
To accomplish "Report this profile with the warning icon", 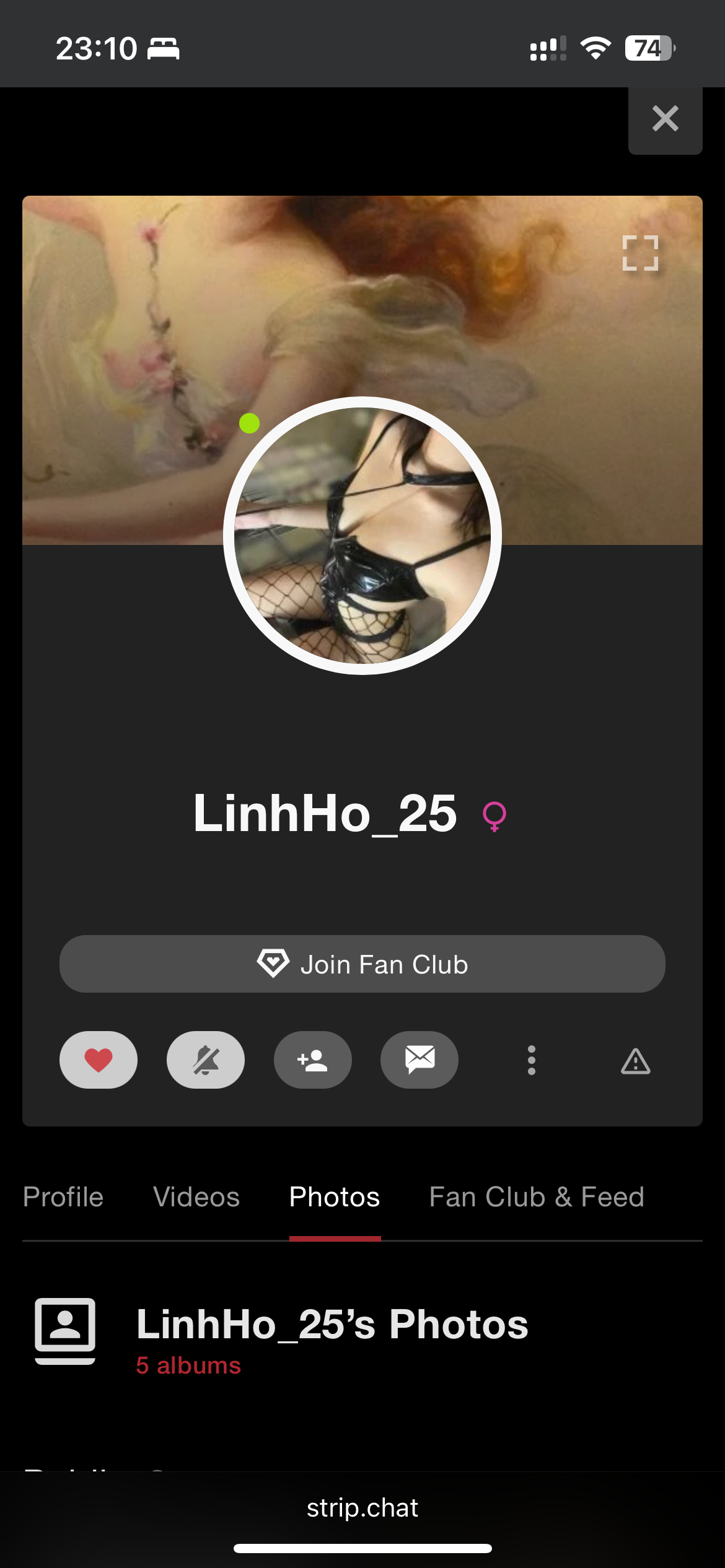I will click(635, 1061).
